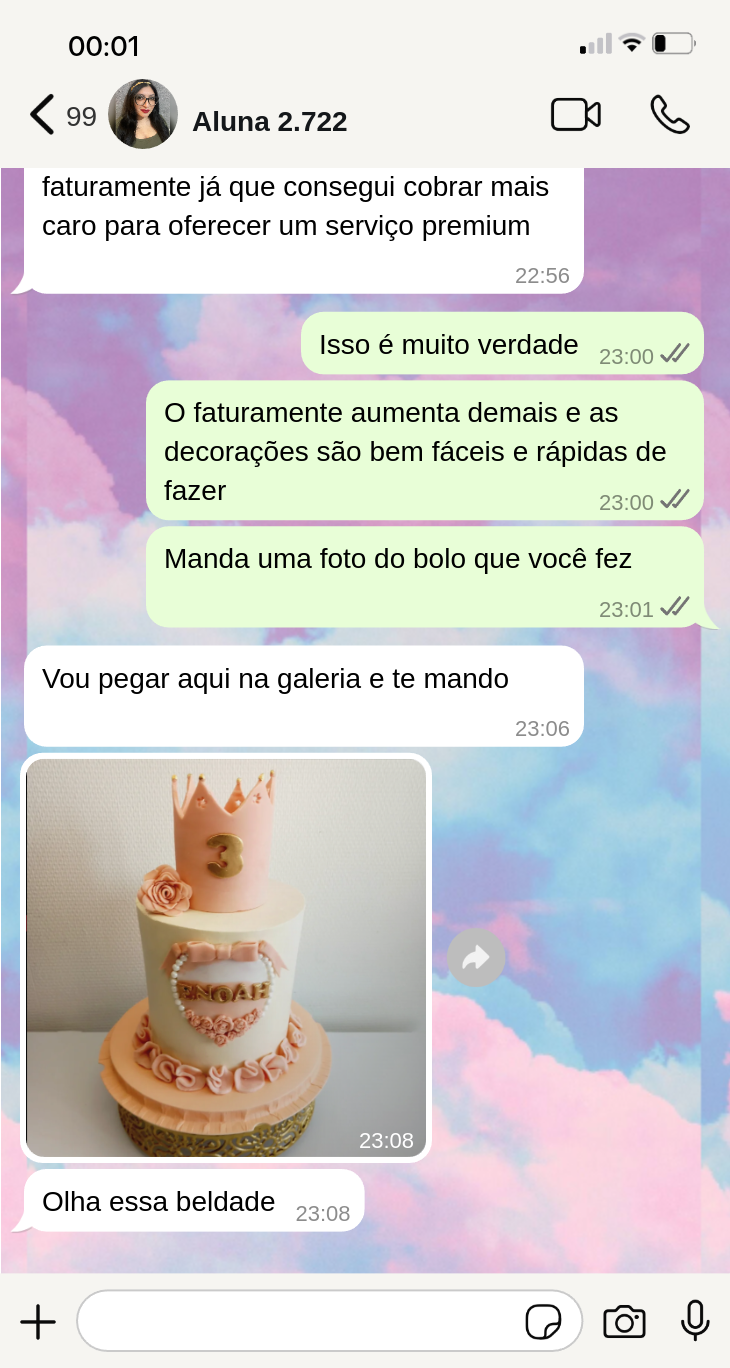
Task: Tap the microphone to record a voice message
Action: pyautogui.click(x=695, y=1321)
